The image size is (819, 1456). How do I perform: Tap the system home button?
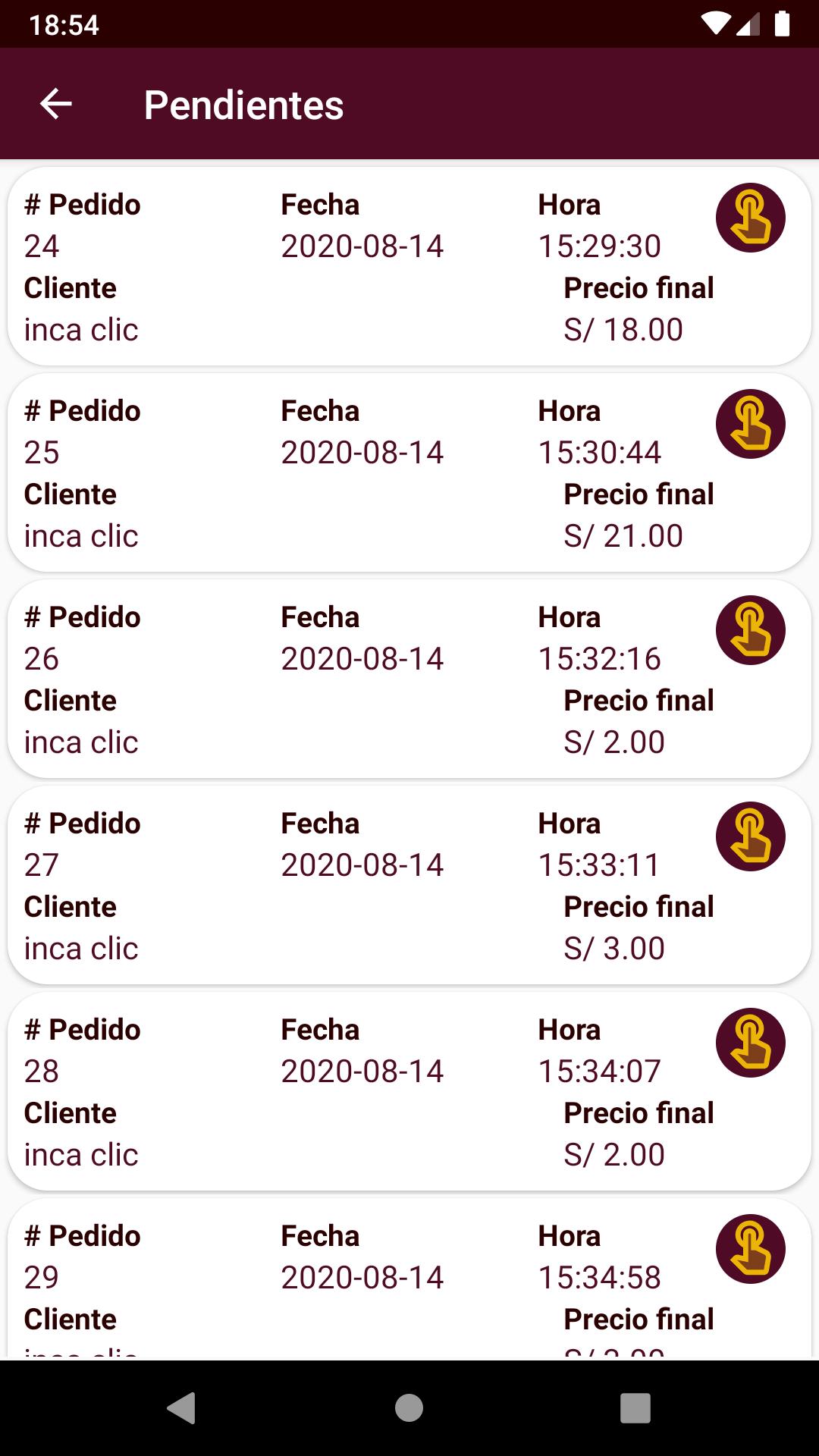tap(409, 1408)
